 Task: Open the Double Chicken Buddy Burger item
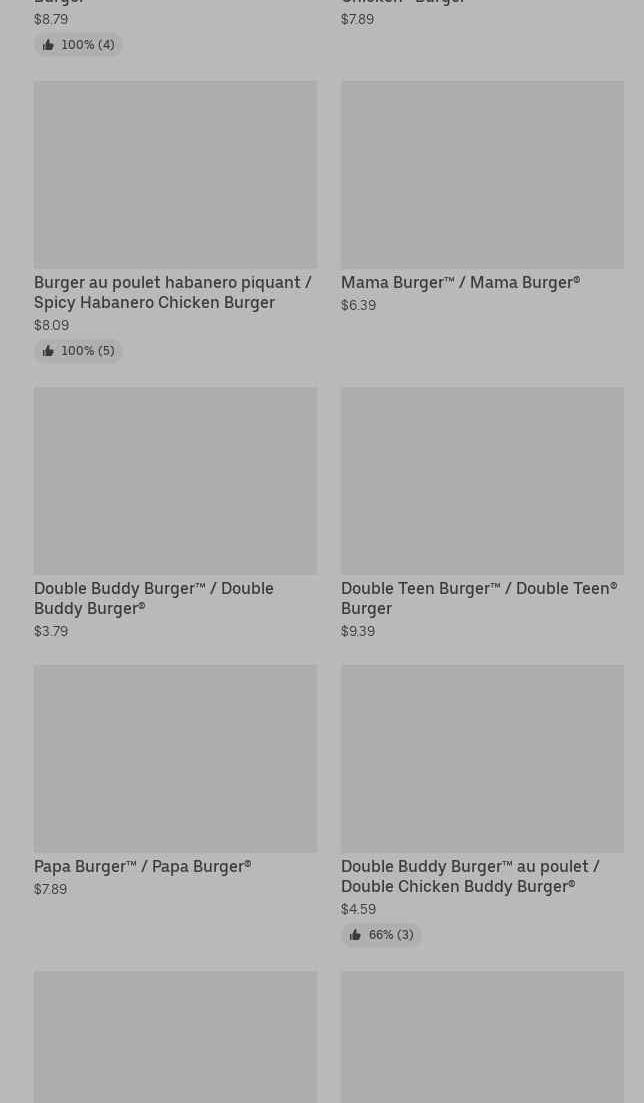pos(470,876)
